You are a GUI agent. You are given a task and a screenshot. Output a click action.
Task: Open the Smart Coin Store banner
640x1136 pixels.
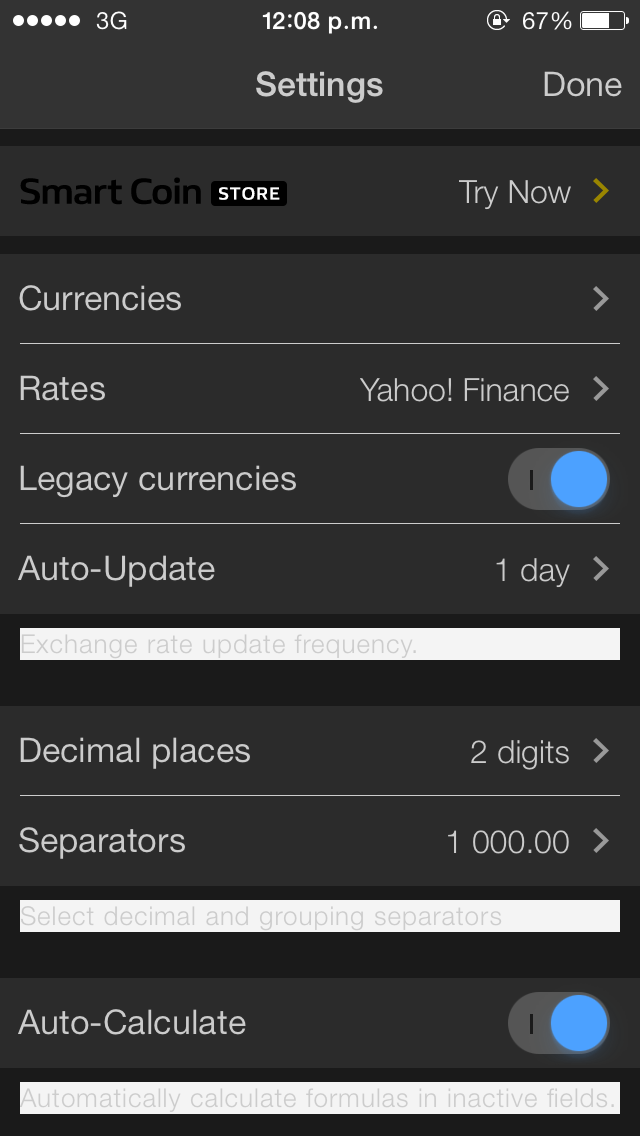coord(320,192)
